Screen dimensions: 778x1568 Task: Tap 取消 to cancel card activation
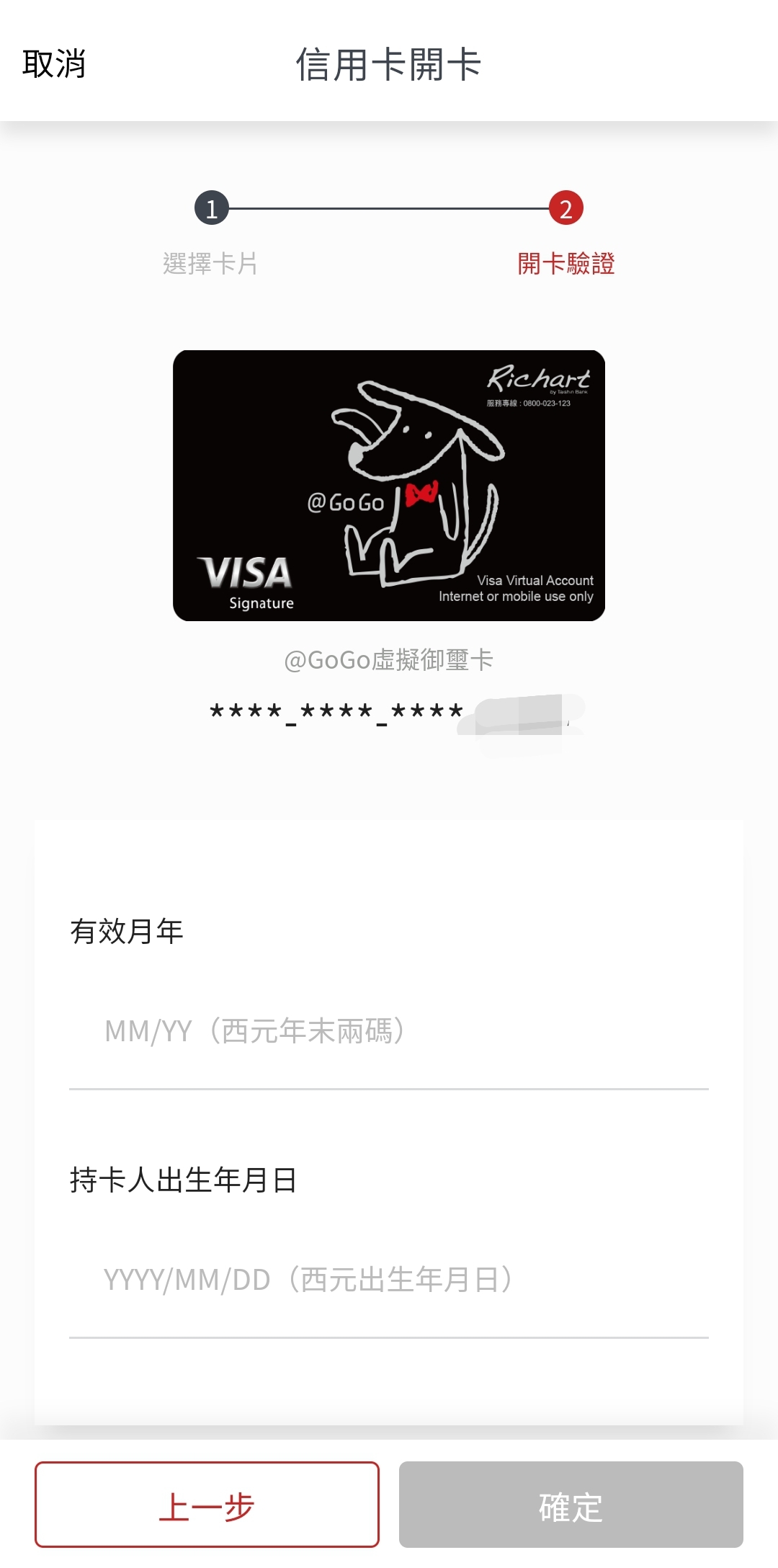point(54,65)
